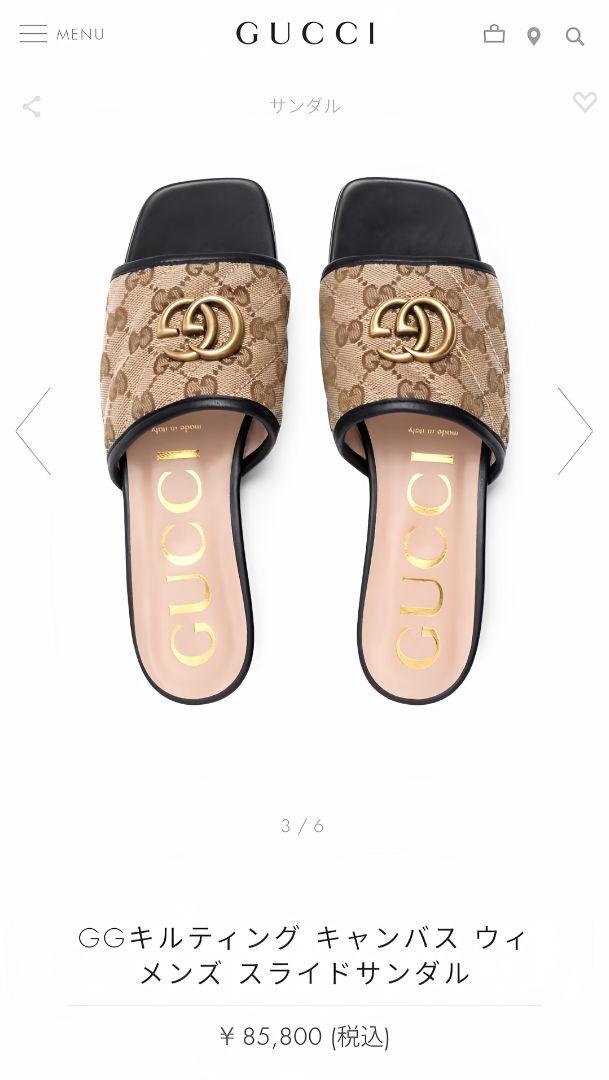Enlarge the sandal product photo
The image size is (609, 1080).
[304, 440]
